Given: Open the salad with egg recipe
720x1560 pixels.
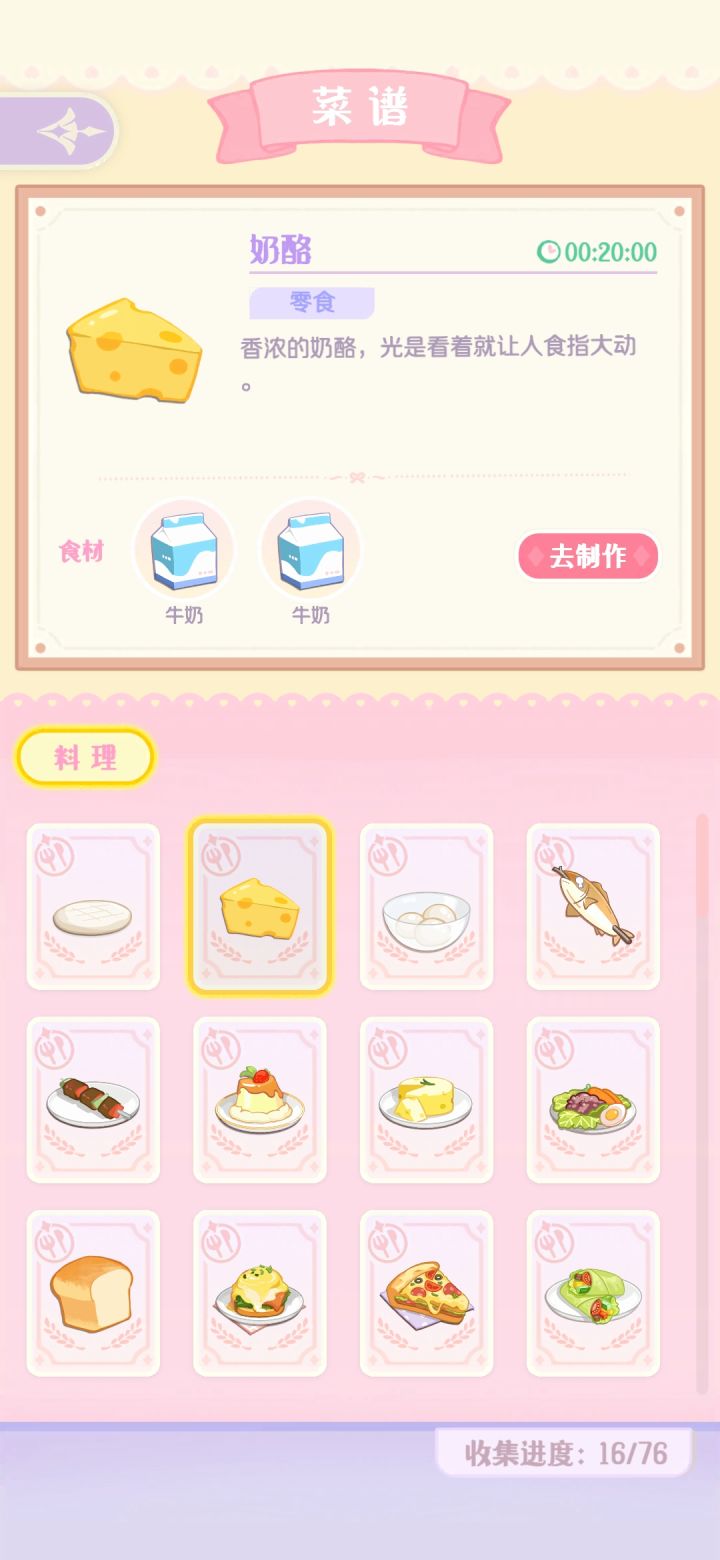Looking at the screenshot, I should [x=593, y=1100].
